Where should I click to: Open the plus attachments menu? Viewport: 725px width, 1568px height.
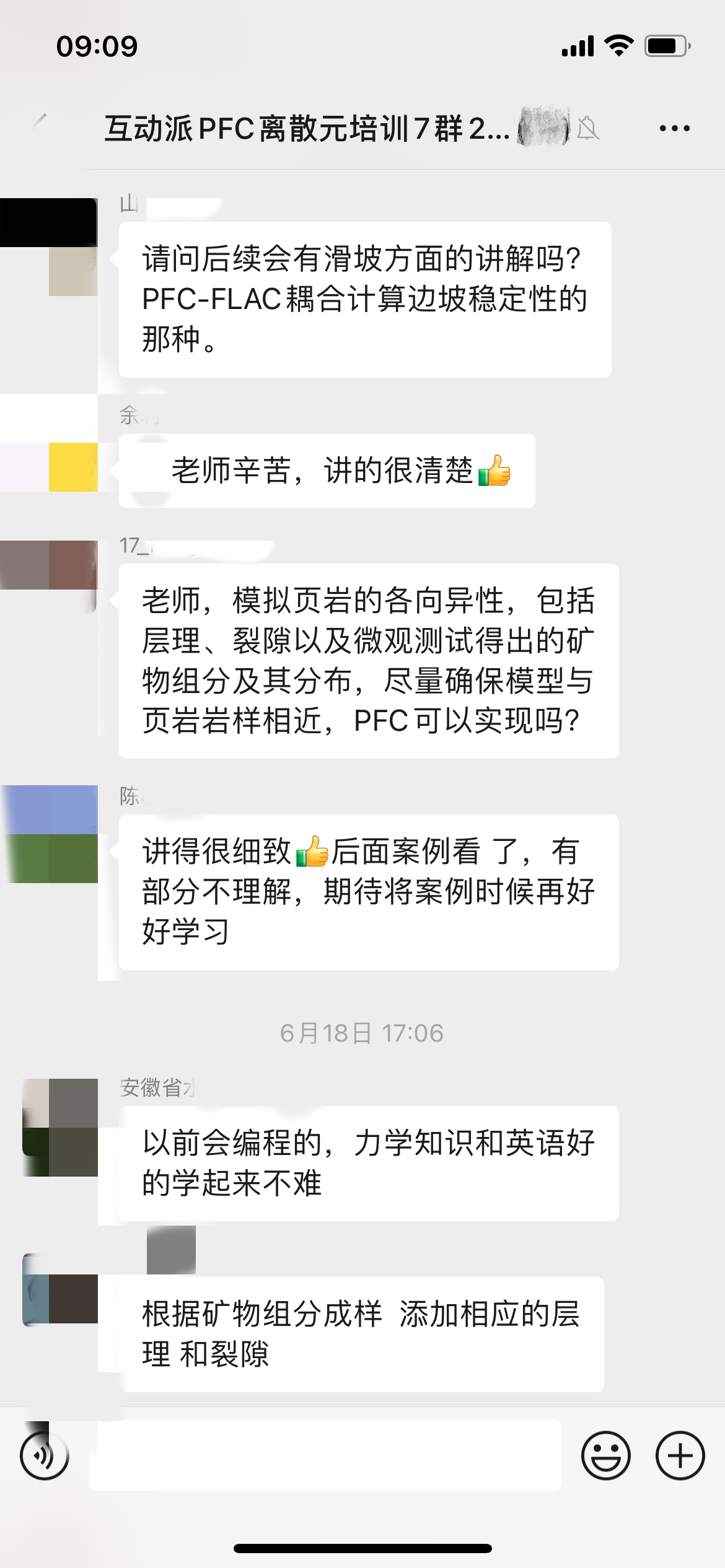[680, 1455]
